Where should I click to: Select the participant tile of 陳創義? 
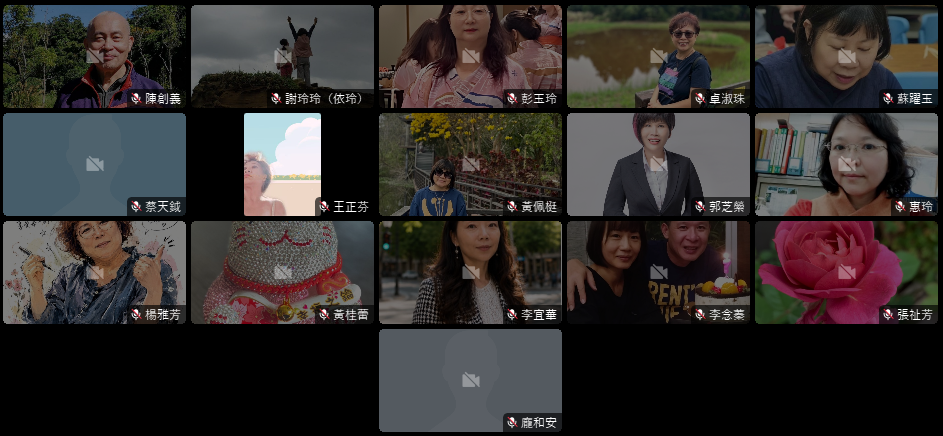pyautogui.click(x=94, y=57)
